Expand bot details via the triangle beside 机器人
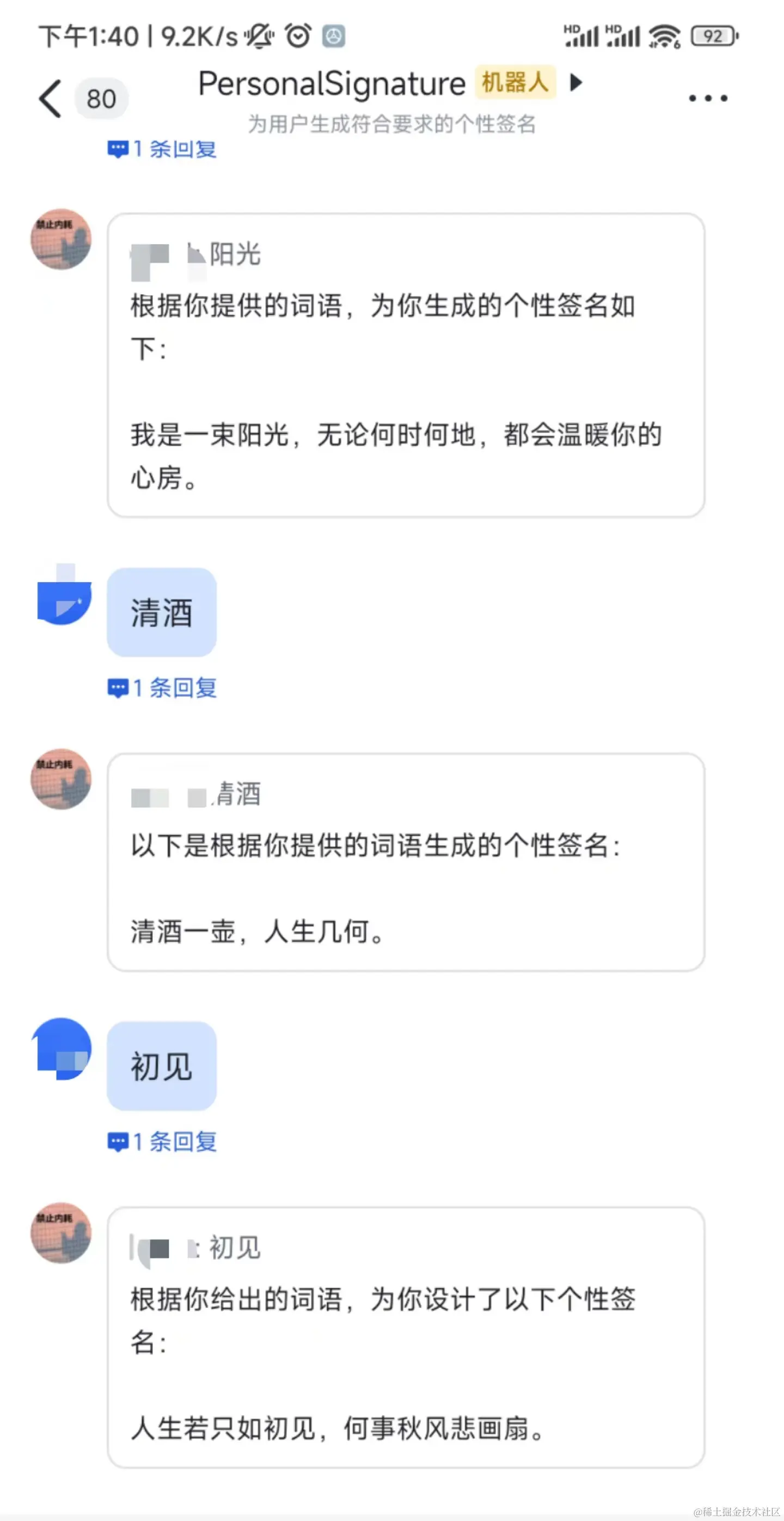Image resolution: width=784 pixels, height=1521 pixels. [575, 84]
